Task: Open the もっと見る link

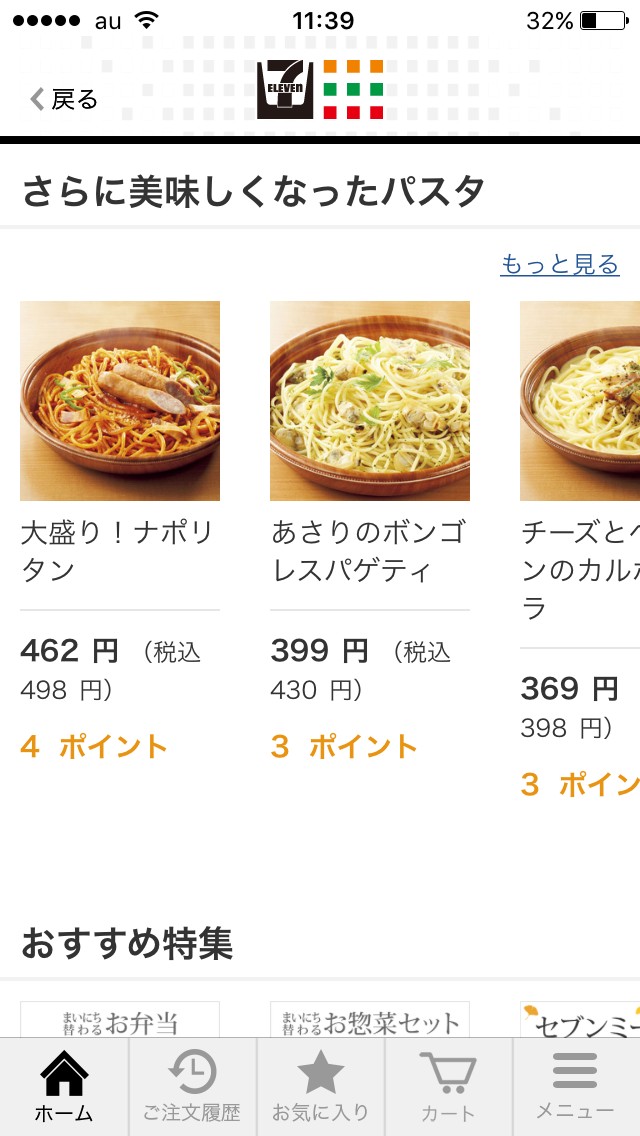Action: pyautogui.click(x=559, y=264)
